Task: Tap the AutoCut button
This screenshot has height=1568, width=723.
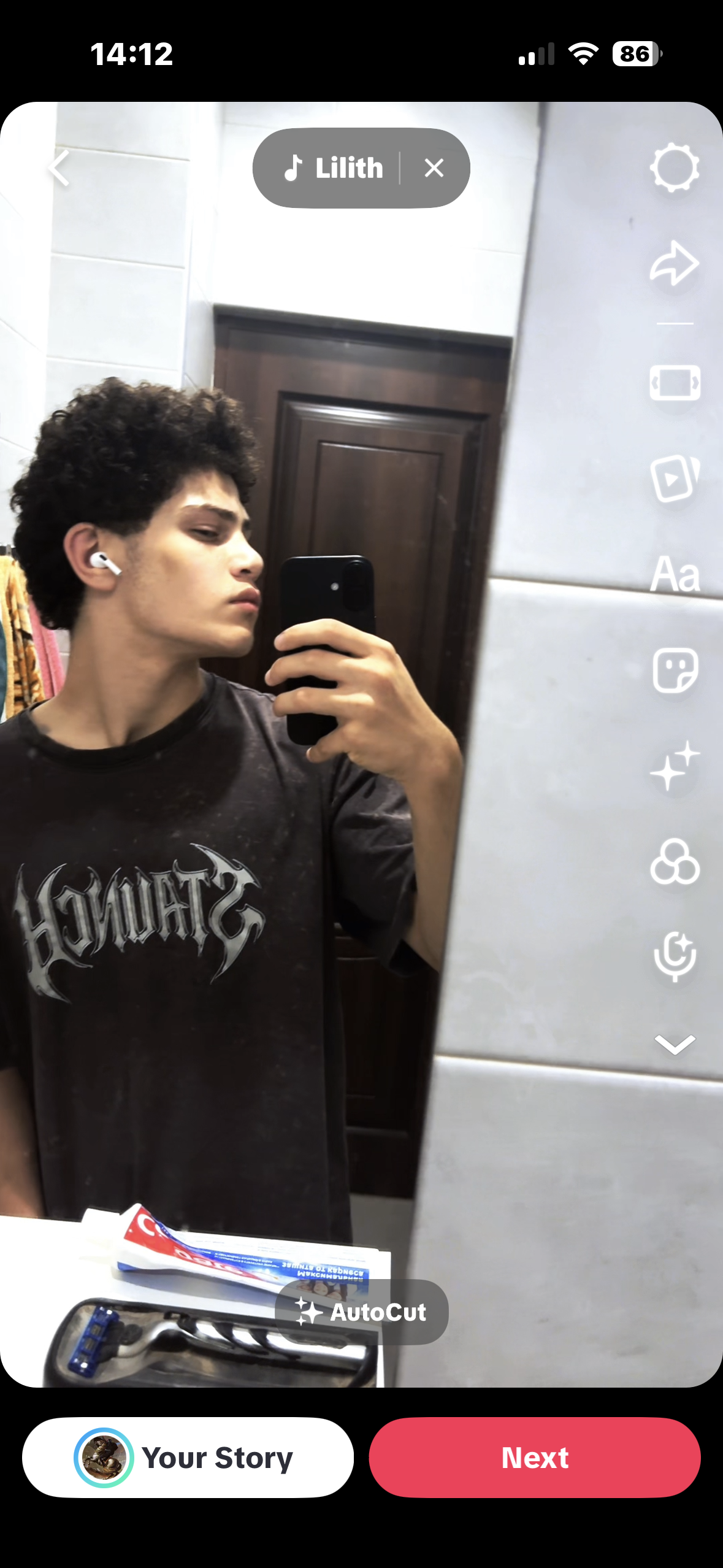Action: pos(362,1312)
